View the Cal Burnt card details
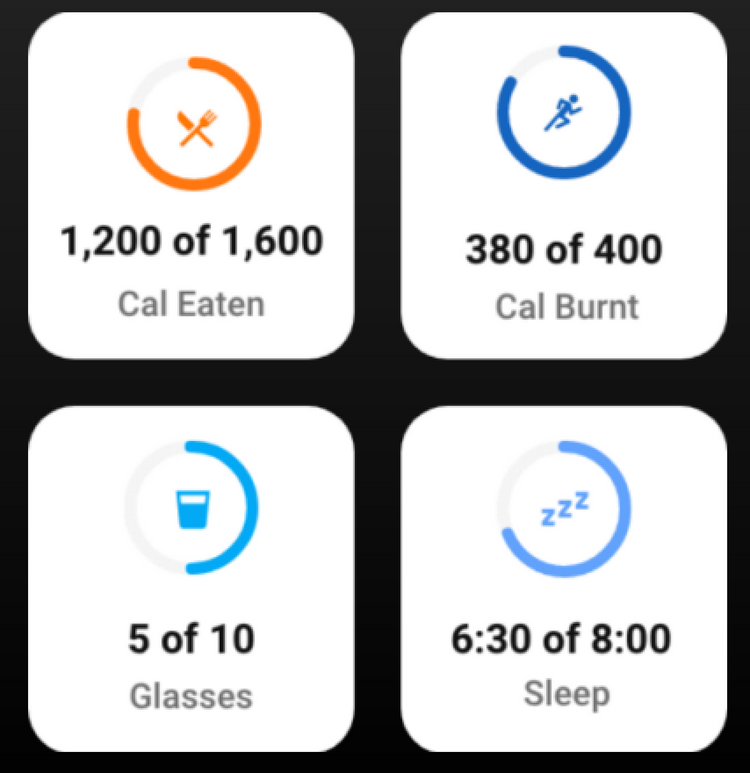The image size is (750, 773). [x=563, y=187]
